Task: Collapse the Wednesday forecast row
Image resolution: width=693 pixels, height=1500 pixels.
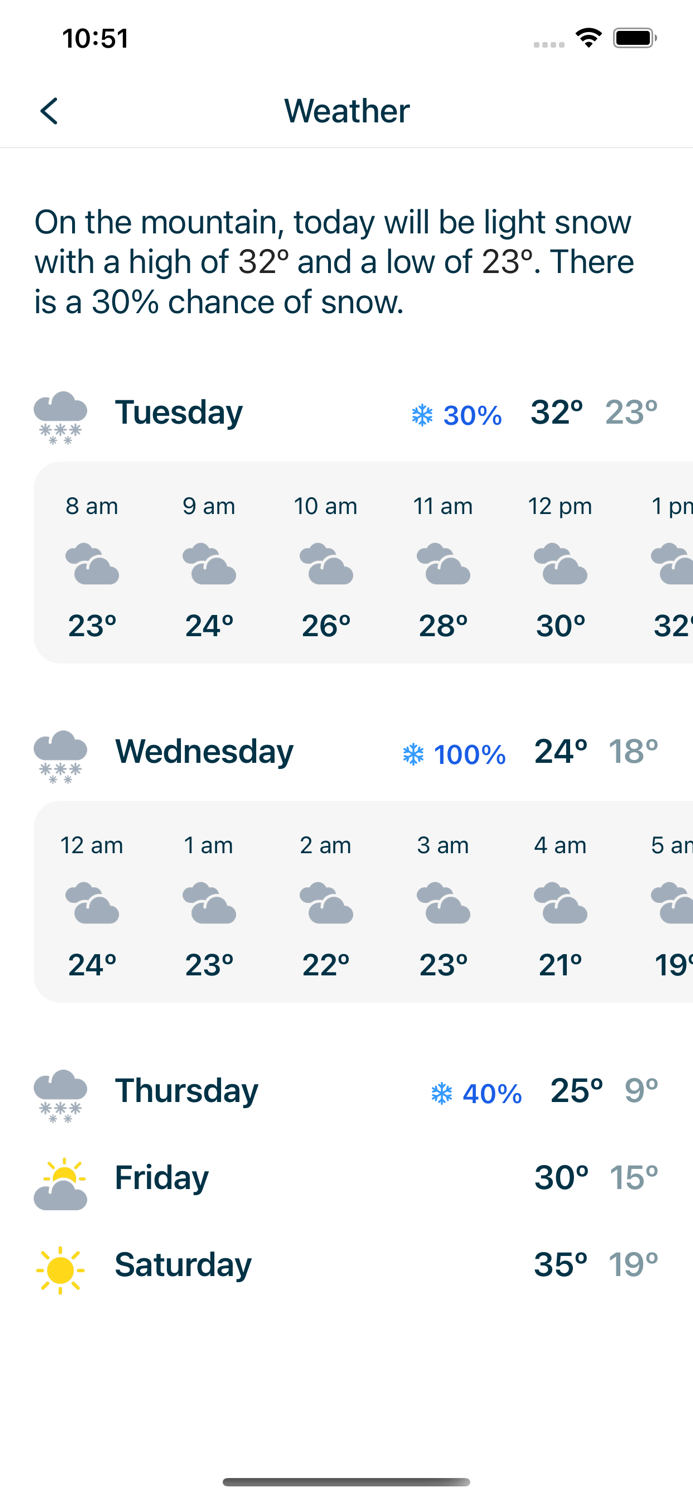Action: point(346,752)
